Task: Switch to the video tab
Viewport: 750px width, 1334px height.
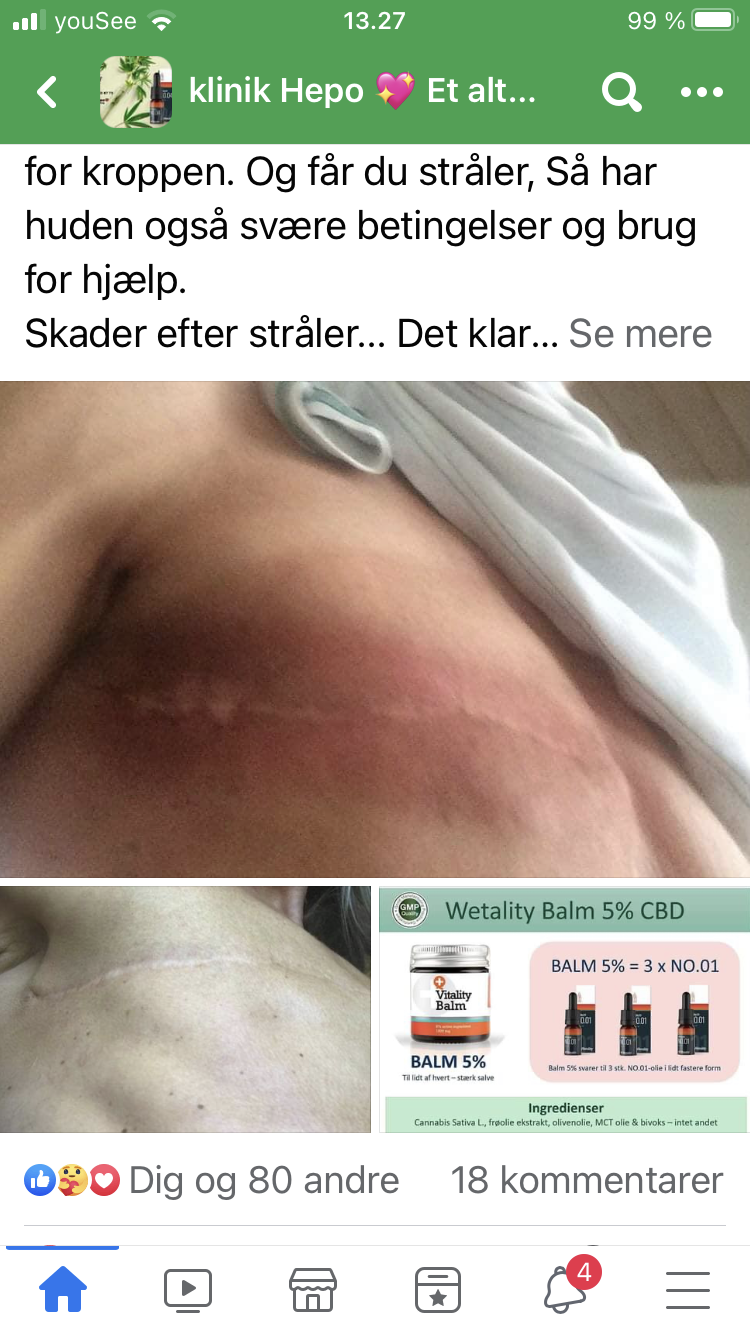Action: point(187,1289)
